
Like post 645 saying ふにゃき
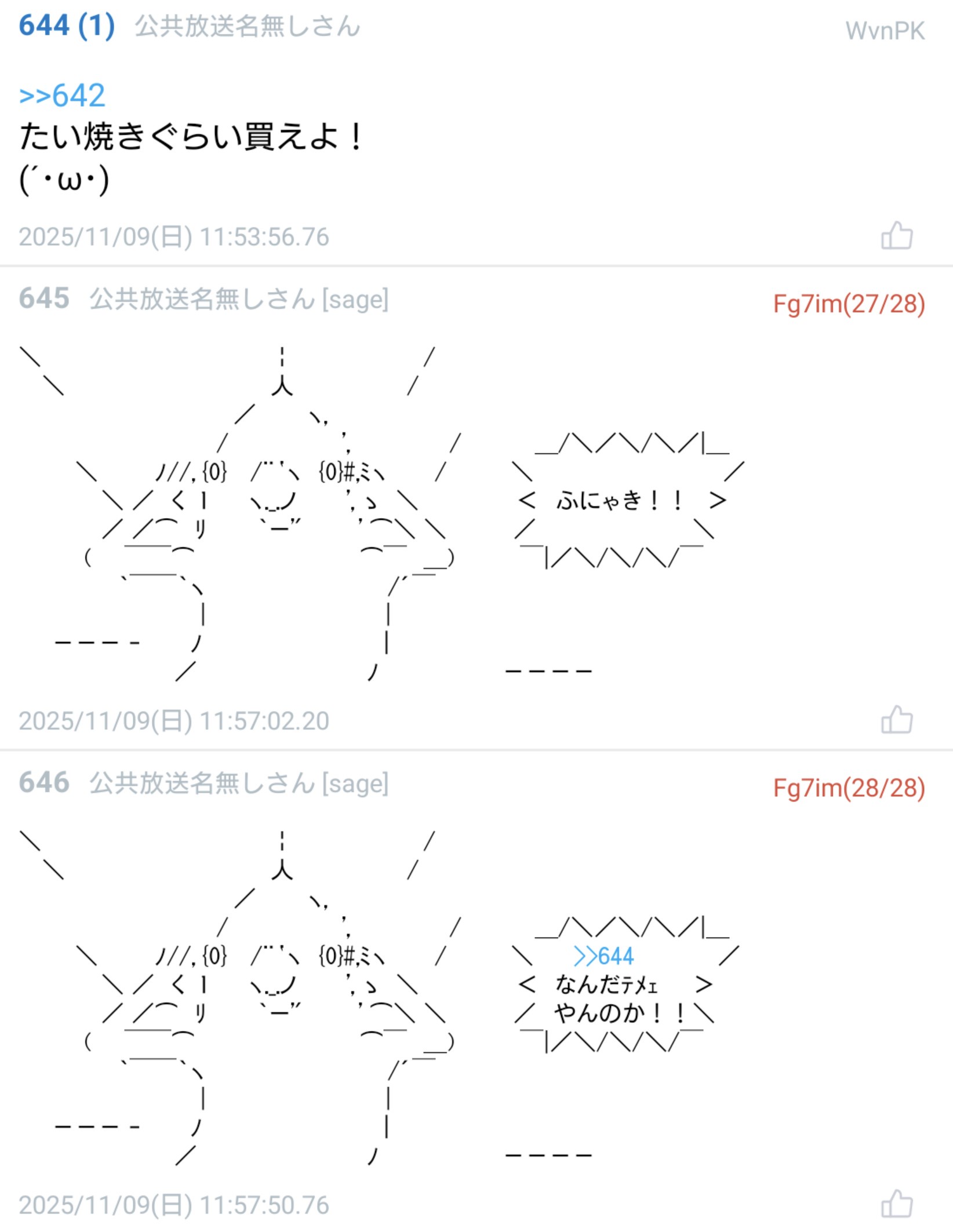(896, 720)
